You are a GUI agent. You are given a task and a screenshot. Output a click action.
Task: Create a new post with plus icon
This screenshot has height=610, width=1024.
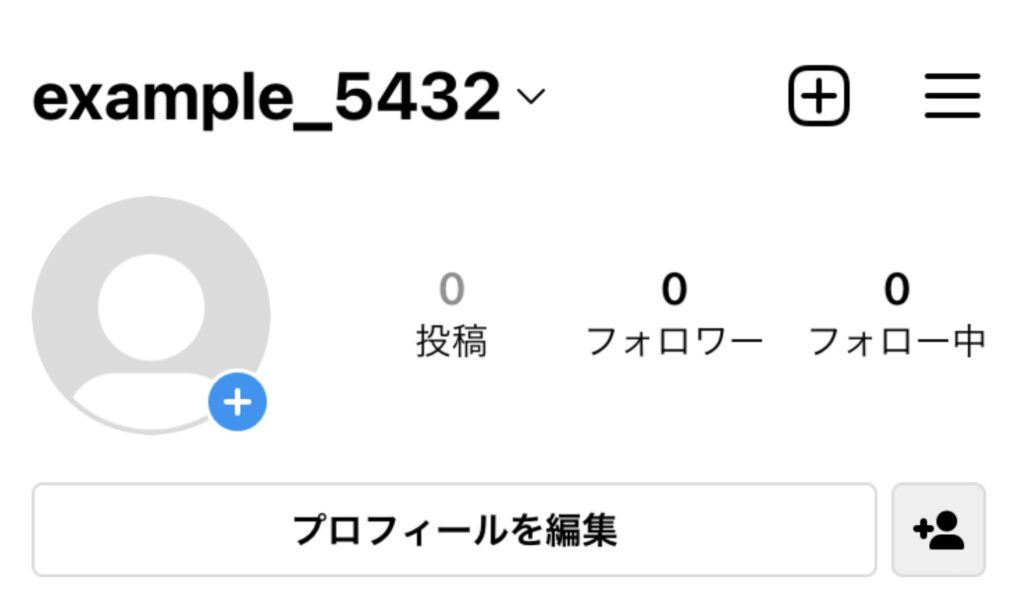coord(818,97)
